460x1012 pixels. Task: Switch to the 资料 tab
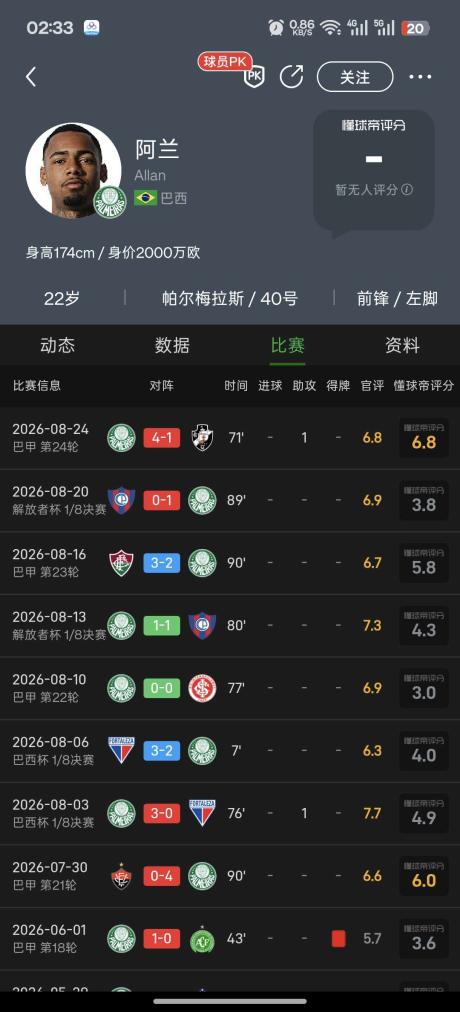(x=402, y=345)
